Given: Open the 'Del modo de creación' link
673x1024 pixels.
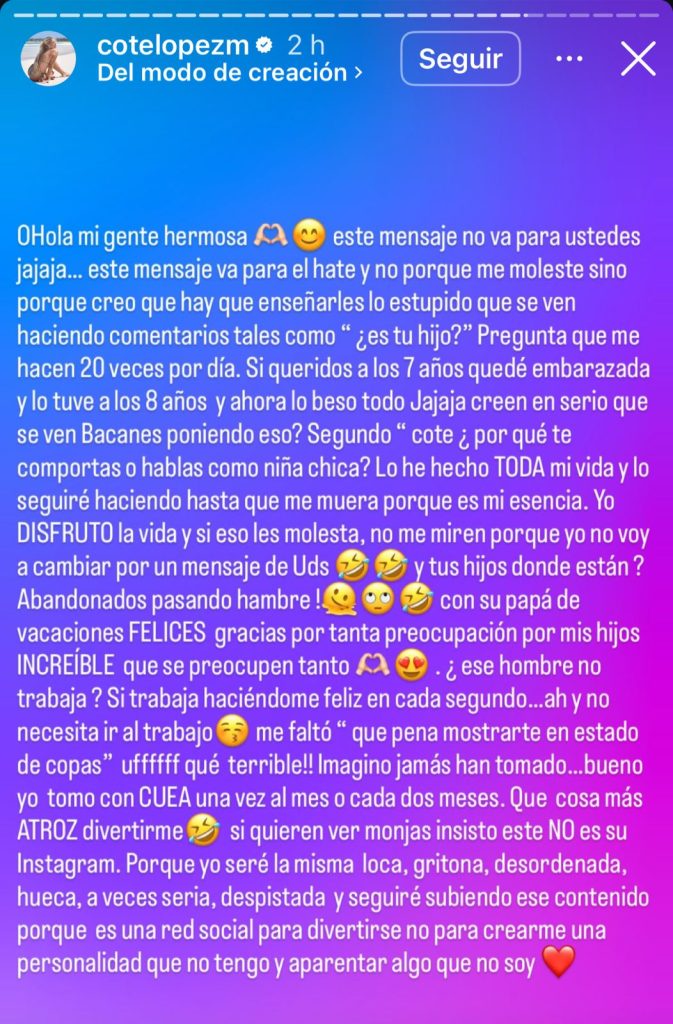Looking at the screenshot, I should [229, 72].
